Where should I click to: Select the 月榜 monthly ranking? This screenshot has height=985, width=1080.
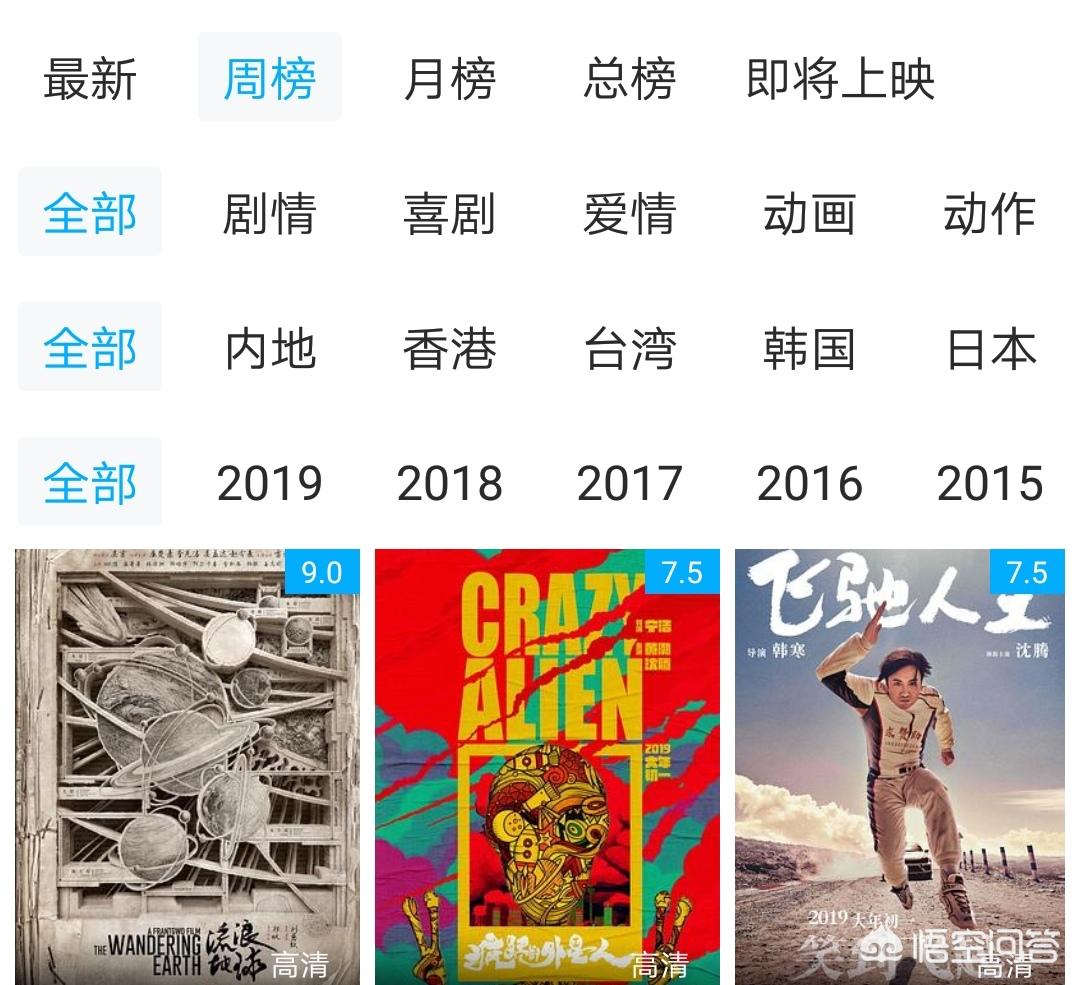[449, 79]
